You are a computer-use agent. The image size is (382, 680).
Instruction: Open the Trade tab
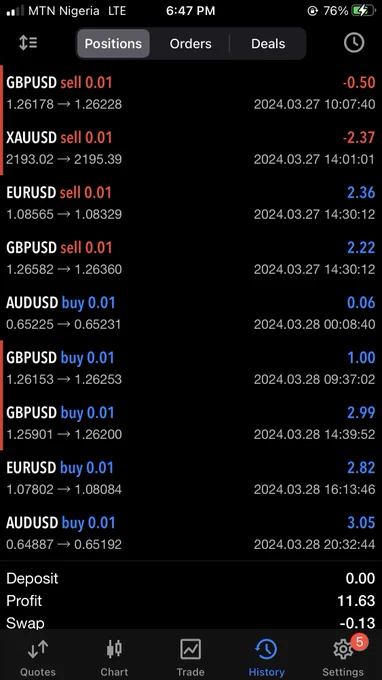pyautogui.click(x=190, y=657)
